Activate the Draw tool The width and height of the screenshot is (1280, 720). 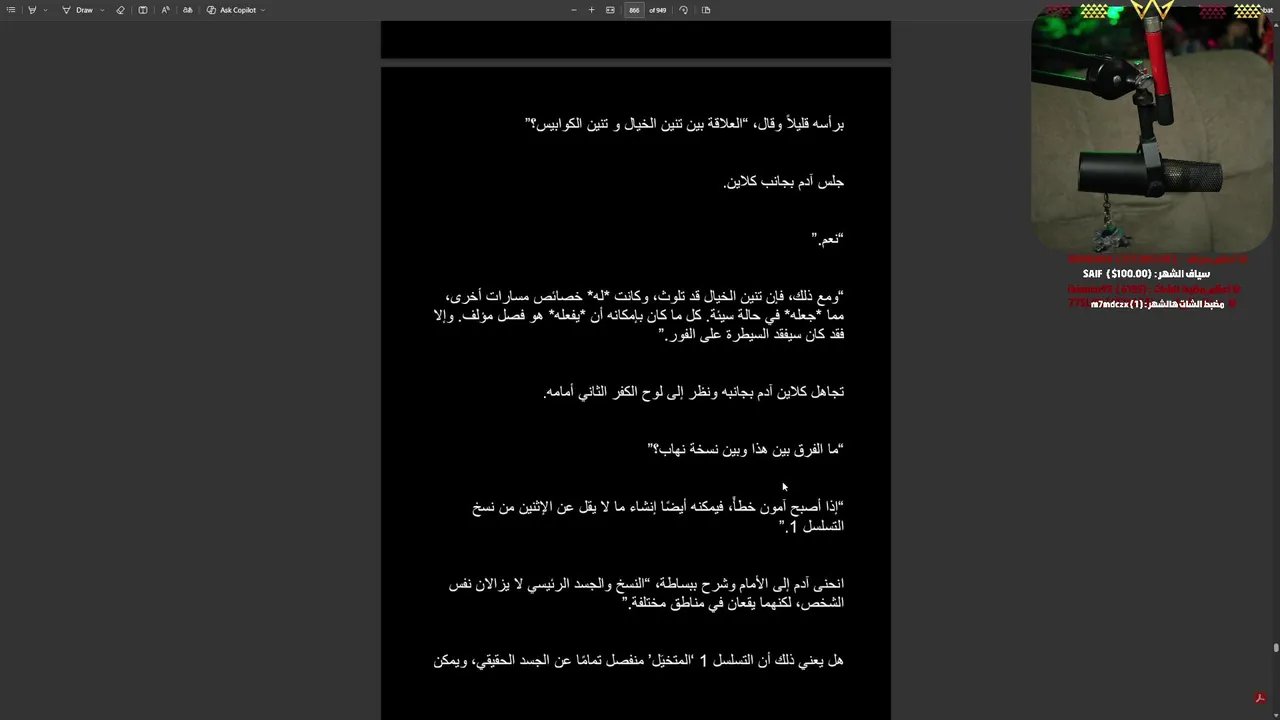(x=78, y=10)
